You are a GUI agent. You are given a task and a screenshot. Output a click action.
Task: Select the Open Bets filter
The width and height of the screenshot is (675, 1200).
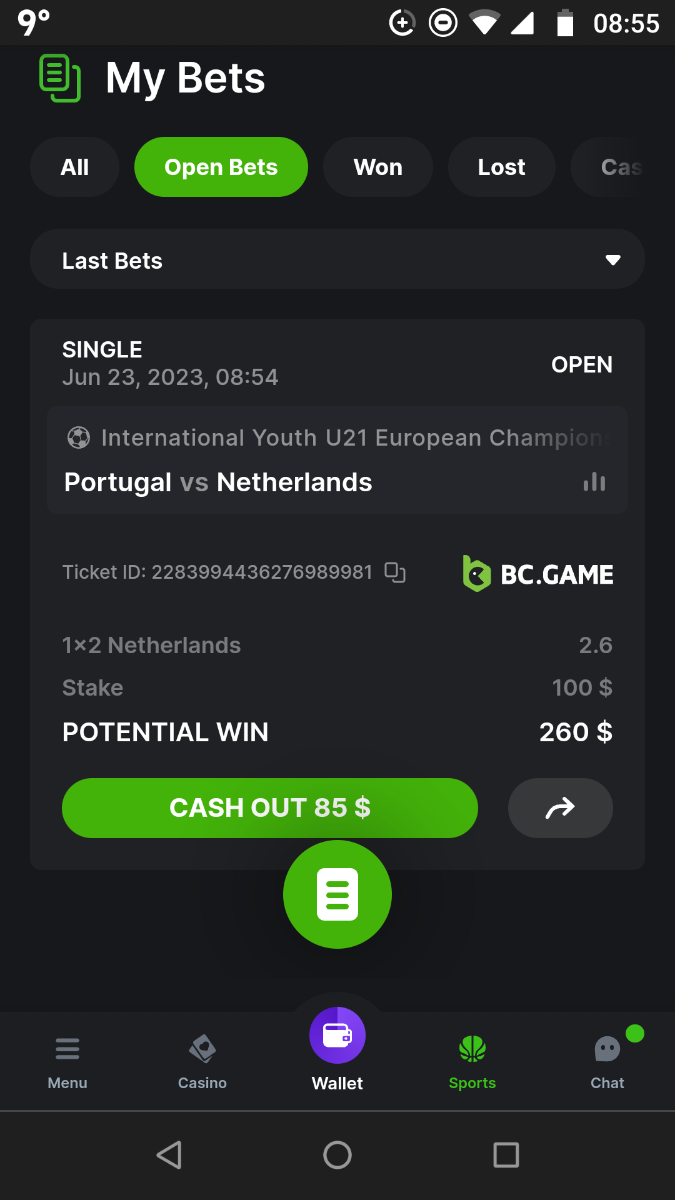pos(221,167)
